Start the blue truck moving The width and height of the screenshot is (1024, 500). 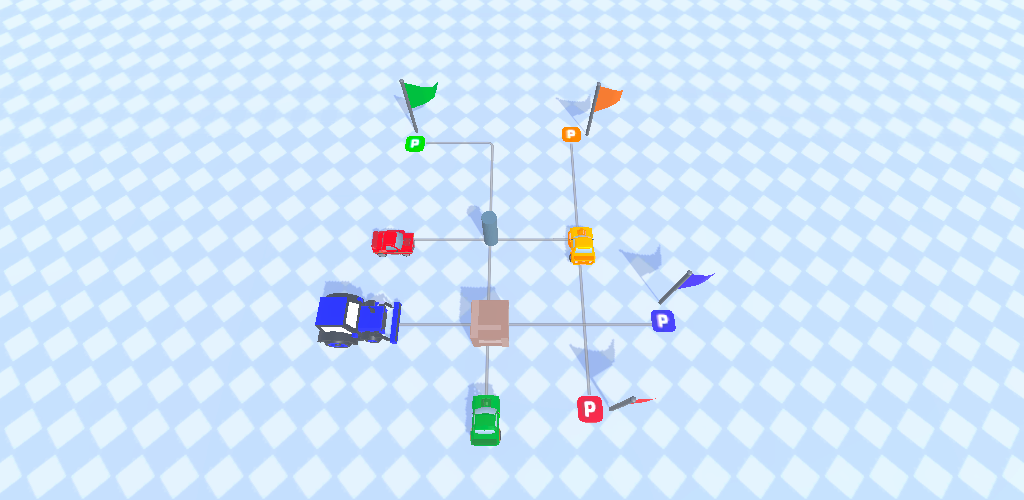[x=358, y=320]
